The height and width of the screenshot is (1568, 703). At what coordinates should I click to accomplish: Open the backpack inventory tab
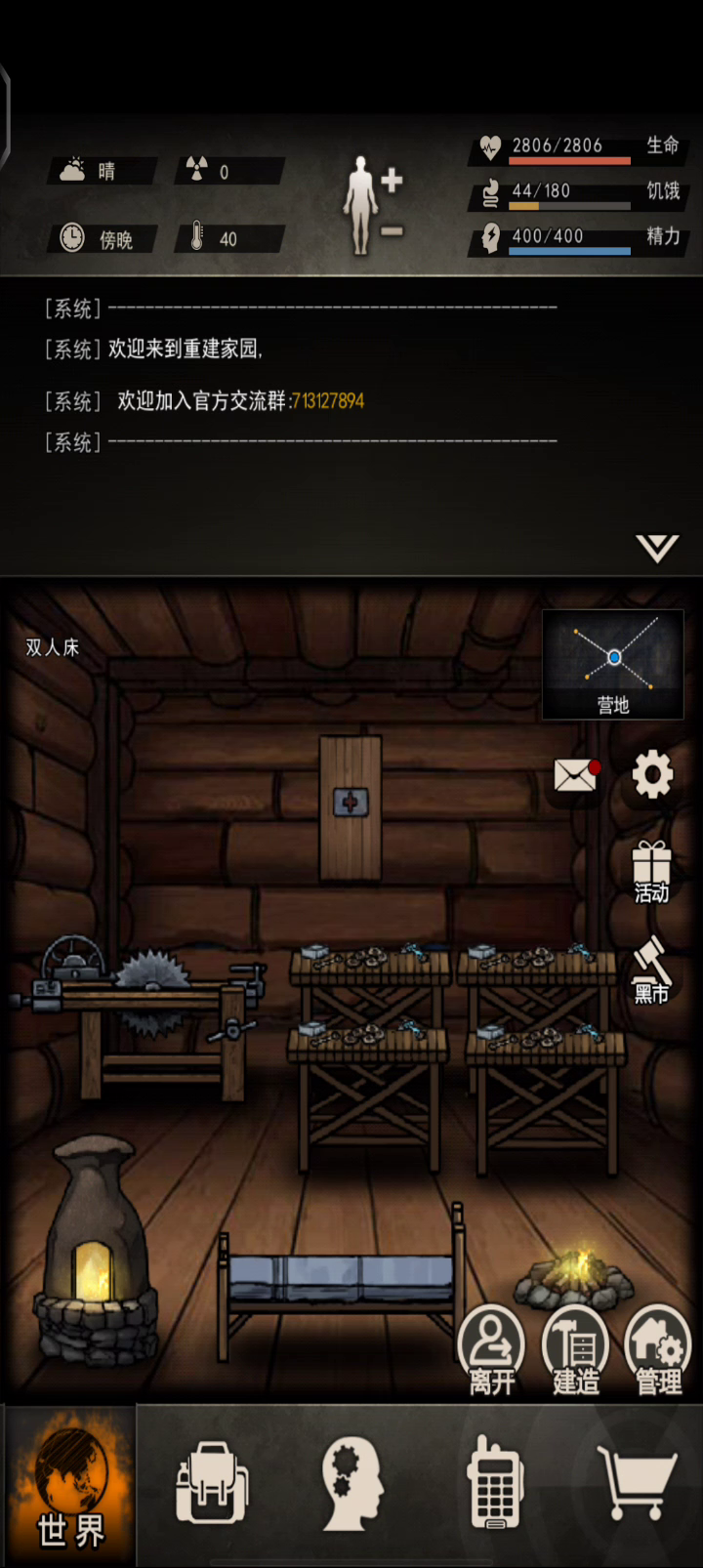[211, 1484]
